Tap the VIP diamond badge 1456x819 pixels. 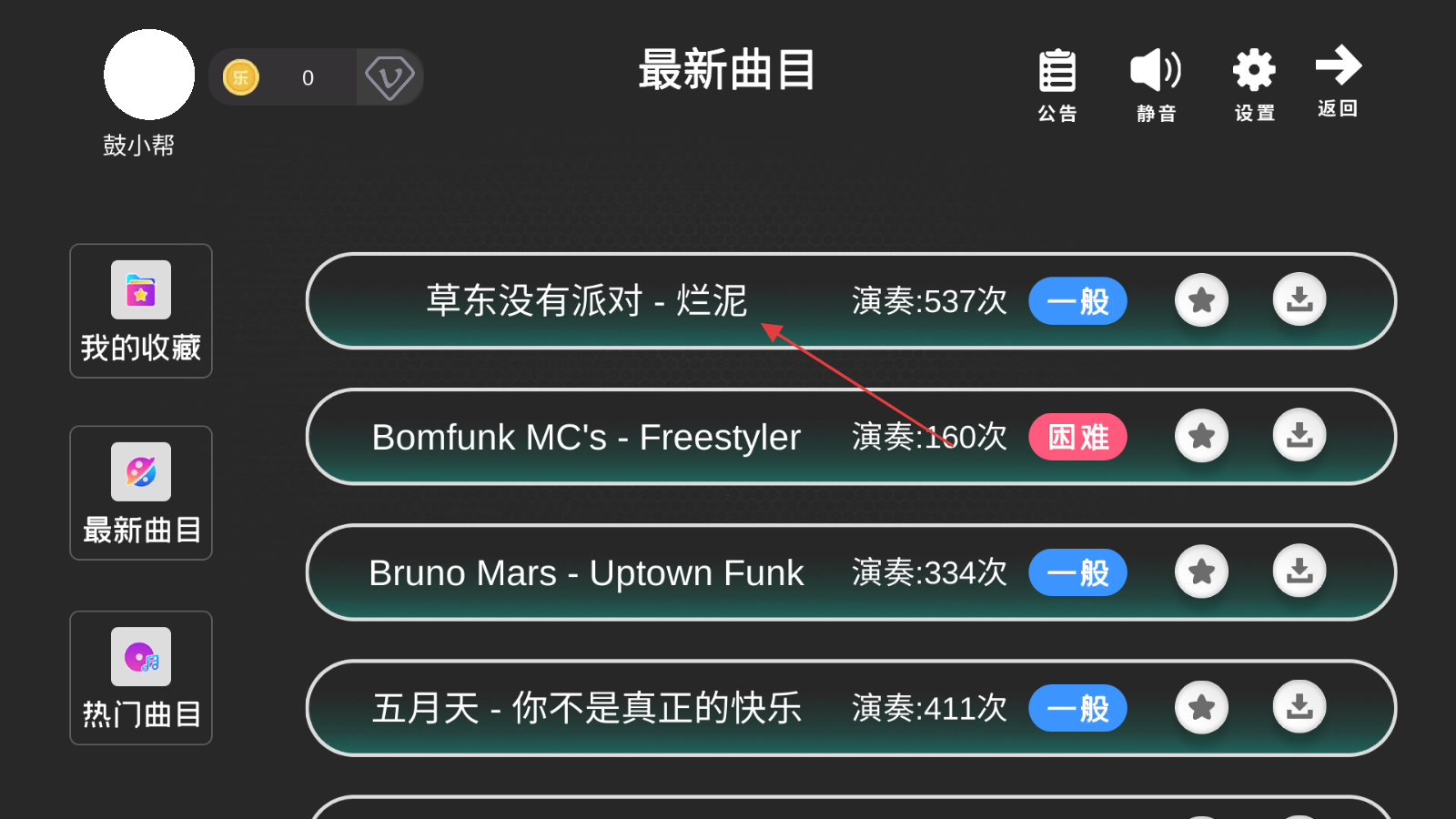[x=389, y=77]
